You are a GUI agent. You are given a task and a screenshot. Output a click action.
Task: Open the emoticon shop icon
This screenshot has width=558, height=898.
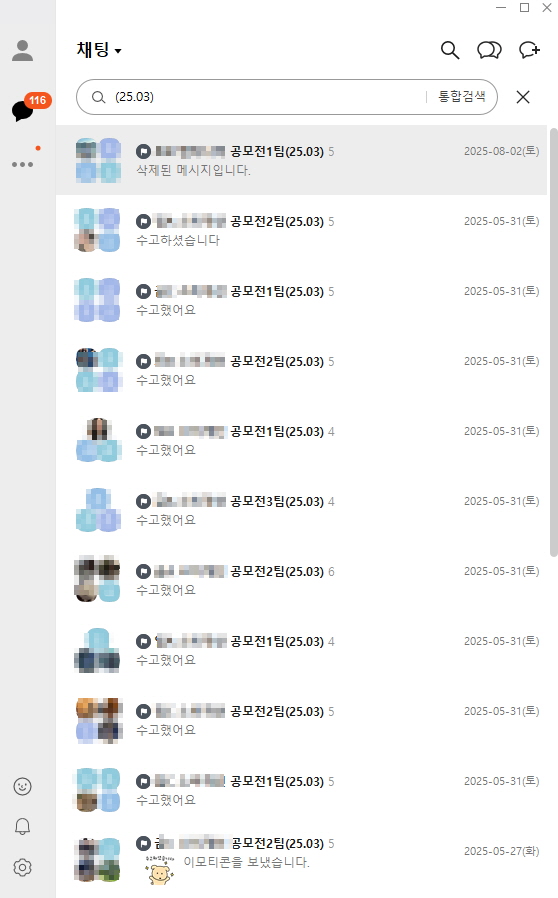click(x=22, y=786)
